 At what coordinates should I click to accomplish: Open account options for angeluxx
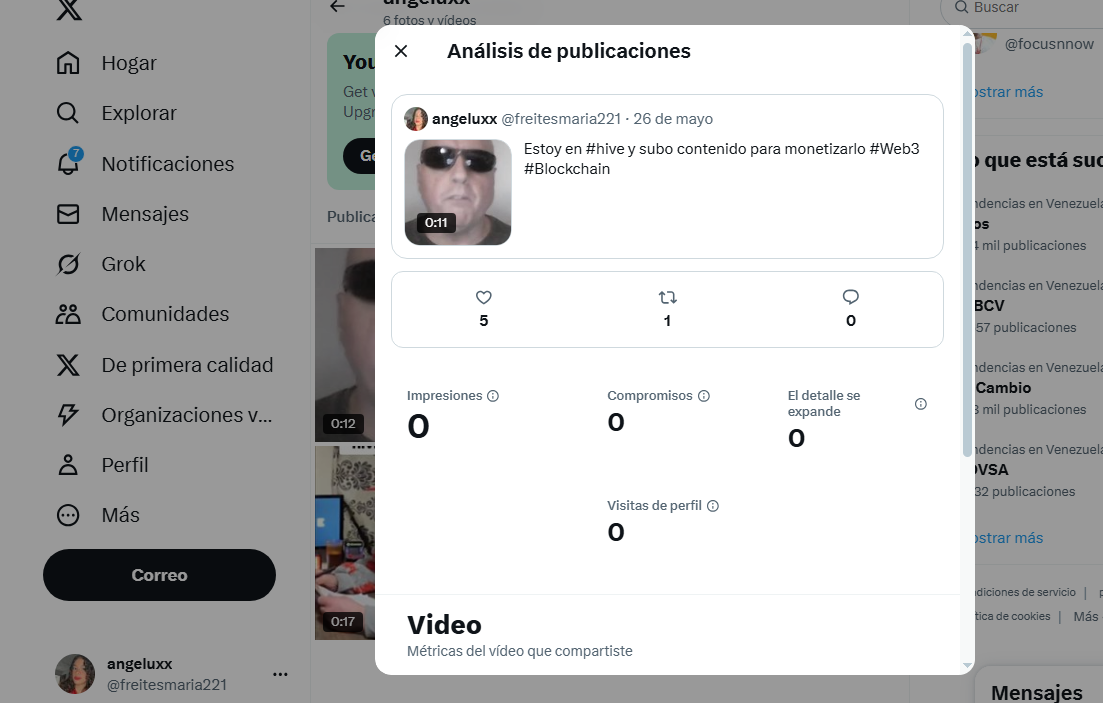pos(280,674)
